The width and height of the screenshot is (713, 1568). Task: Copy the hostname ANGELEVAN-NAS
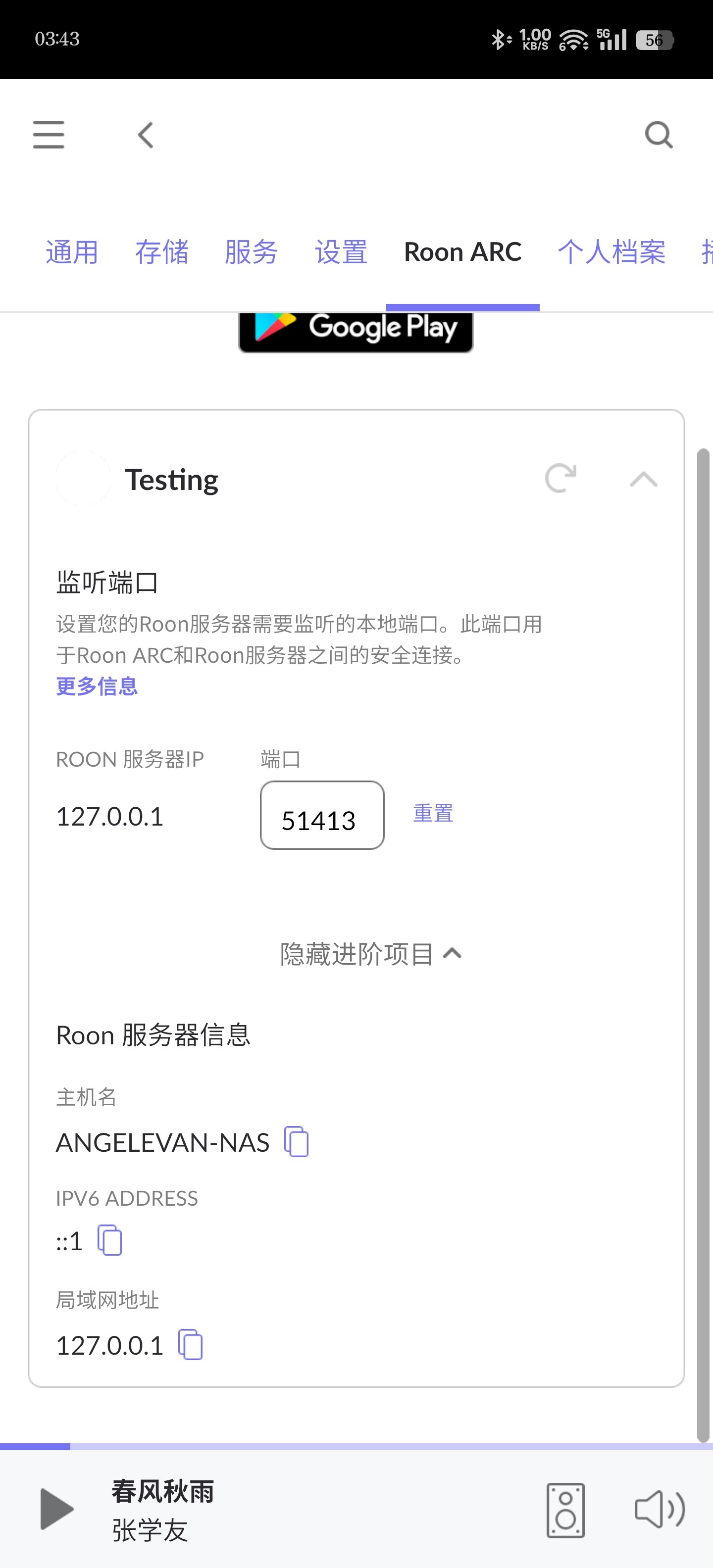point(297,1141)
